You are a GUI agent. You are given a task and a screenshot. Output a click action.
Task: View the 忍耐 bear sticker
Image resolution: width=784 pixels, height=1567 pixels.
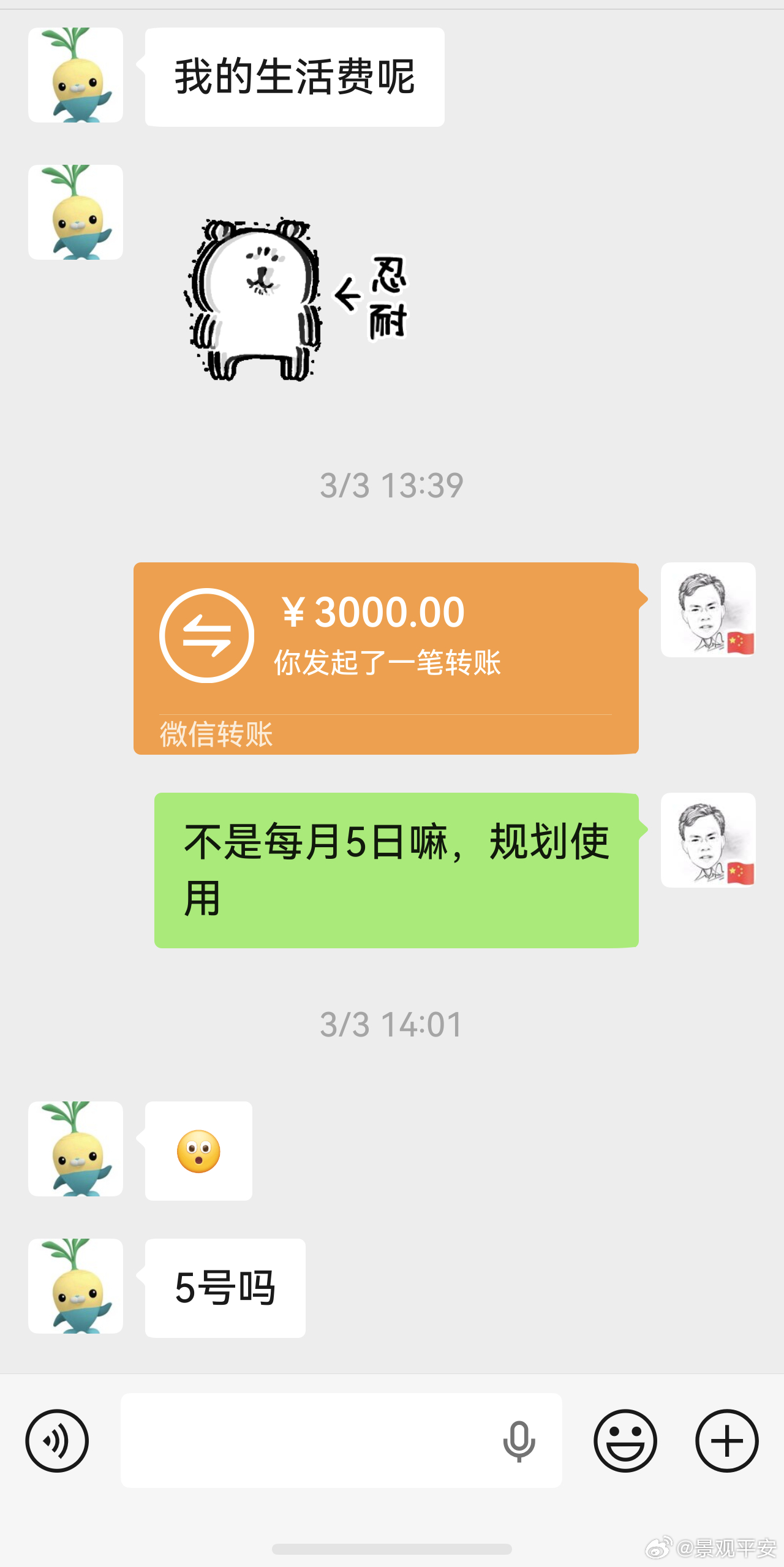(296, 299)
